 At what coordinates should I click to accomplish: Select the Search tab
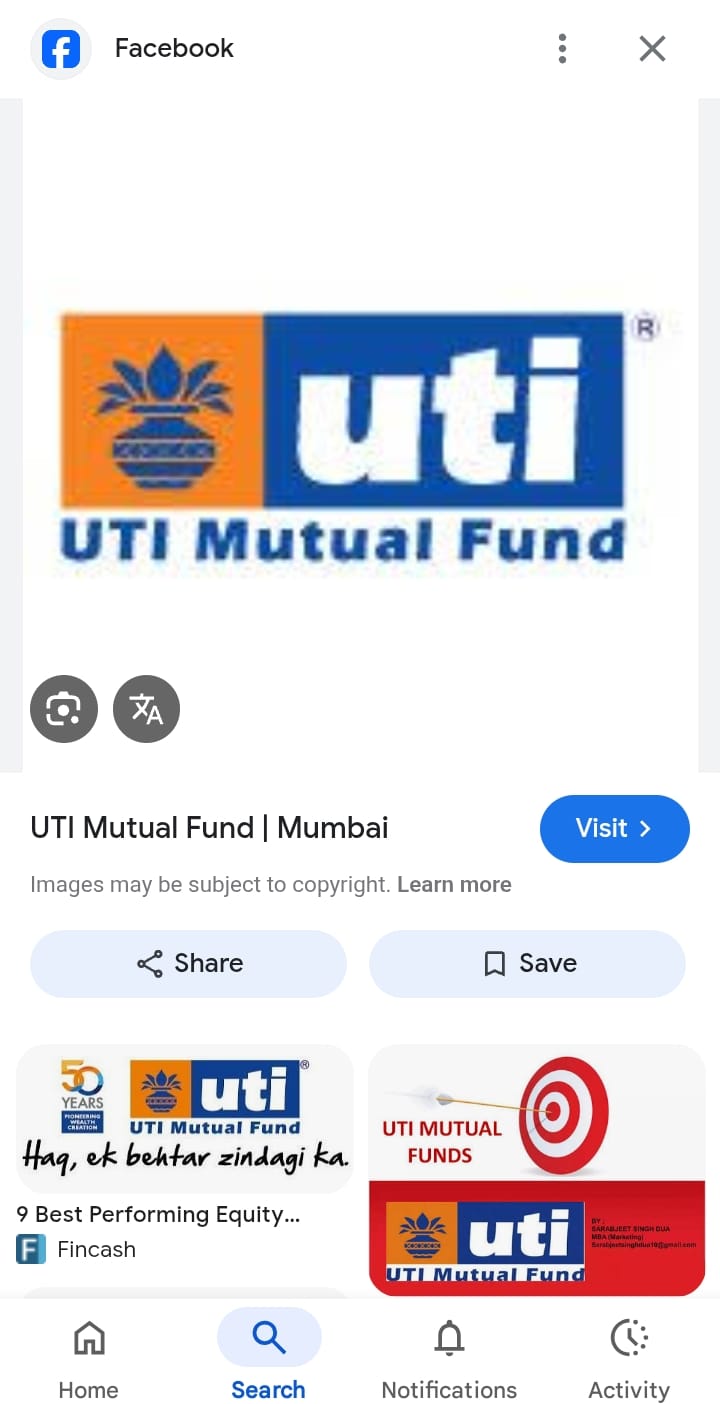tap(268, 1358)
